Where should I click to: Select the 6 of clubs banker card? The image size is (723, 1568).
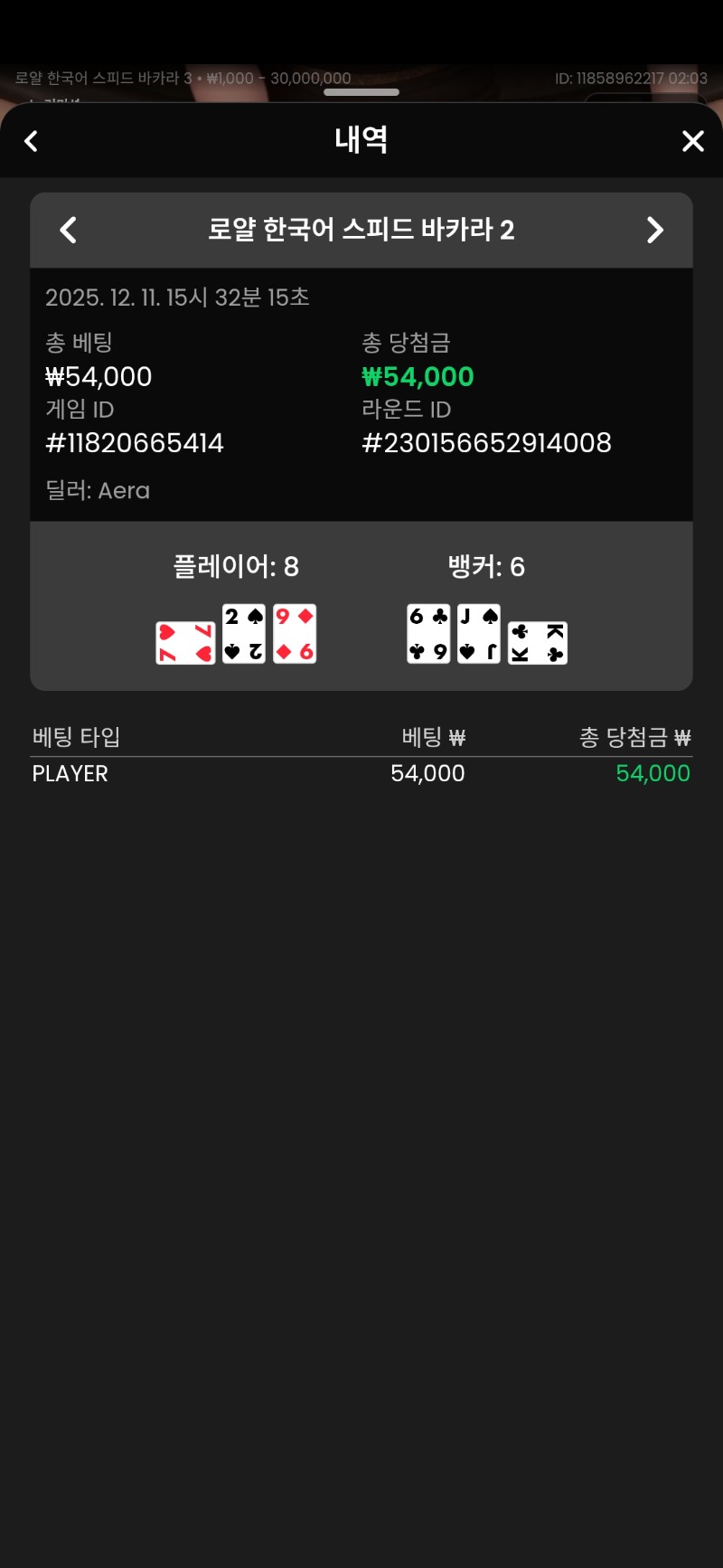tap(427, 633)
